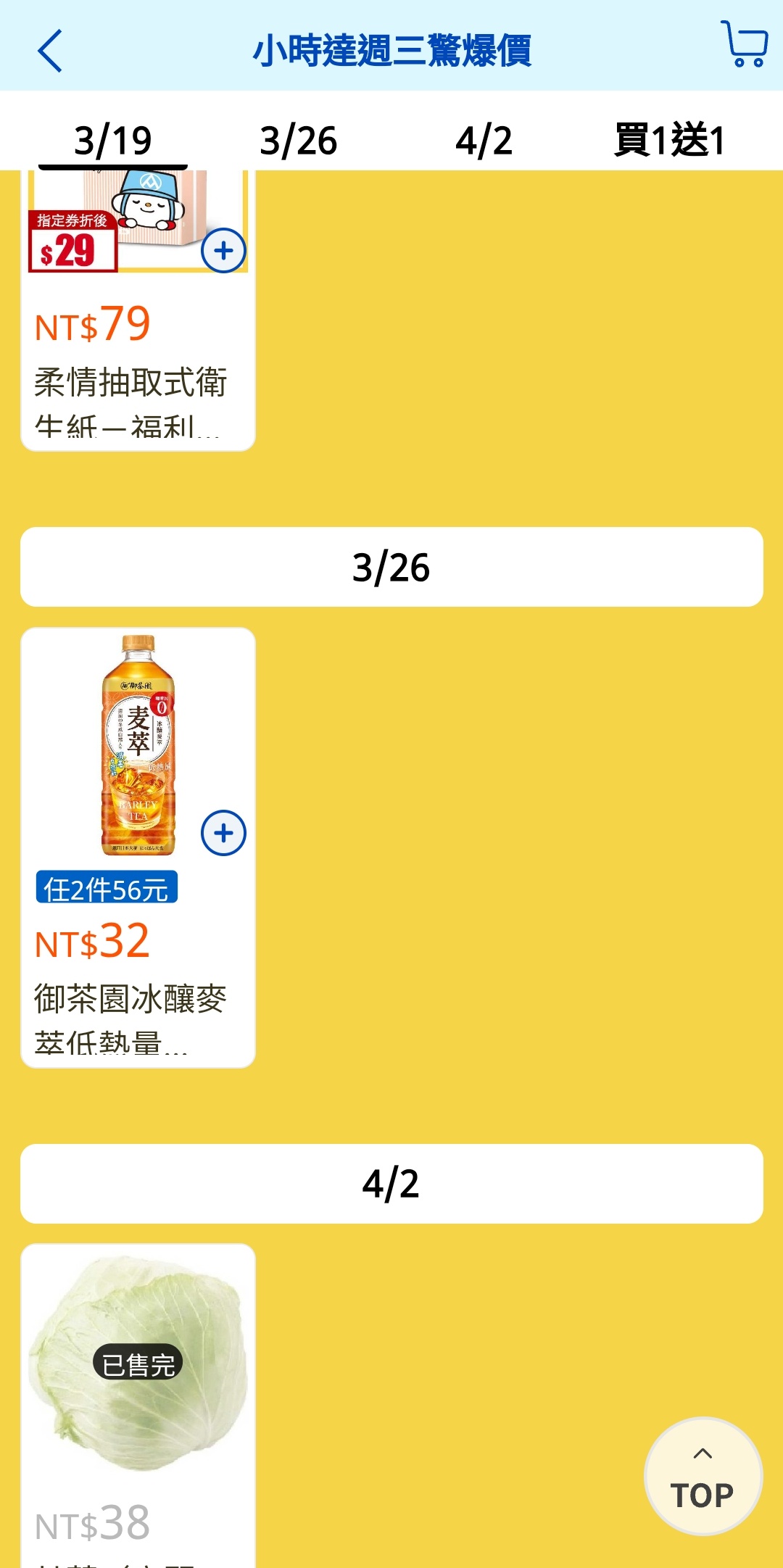This screenshot has width=783, height=1568.
Task: Add 柔情抽取式衛生紙 to cart
Action: click(223, 251)
